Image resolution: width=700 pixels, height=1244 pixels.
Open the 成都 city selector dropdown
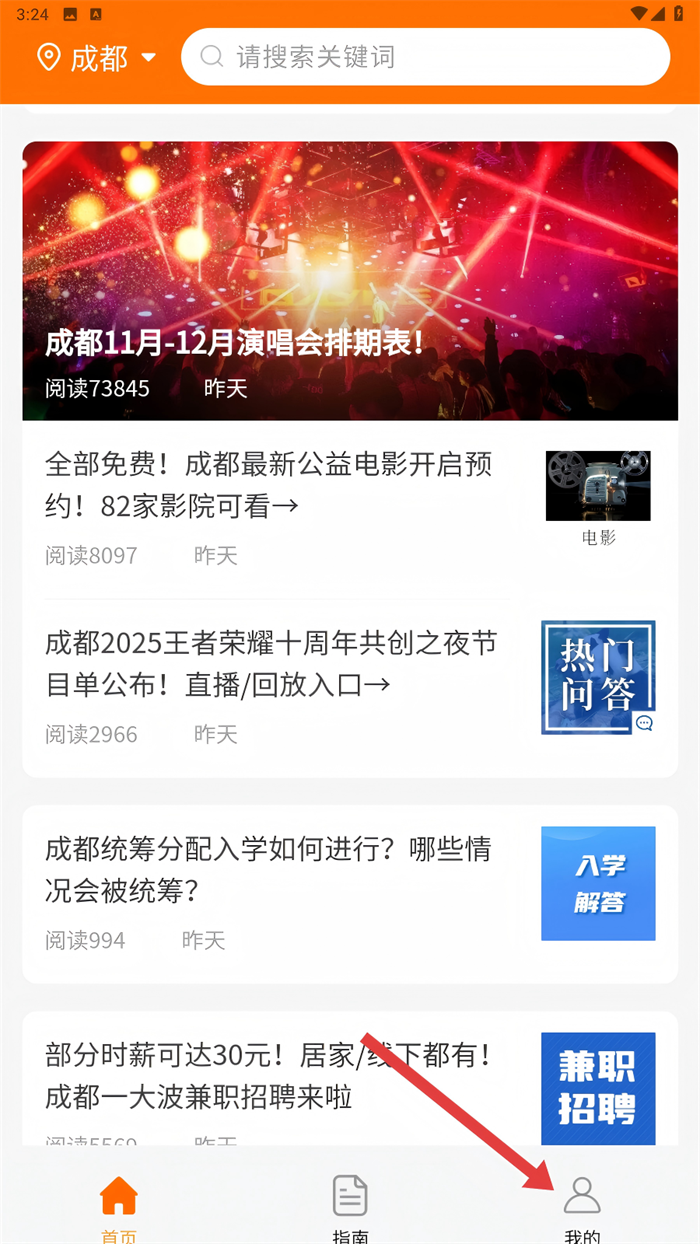click(x=97, y=58)
